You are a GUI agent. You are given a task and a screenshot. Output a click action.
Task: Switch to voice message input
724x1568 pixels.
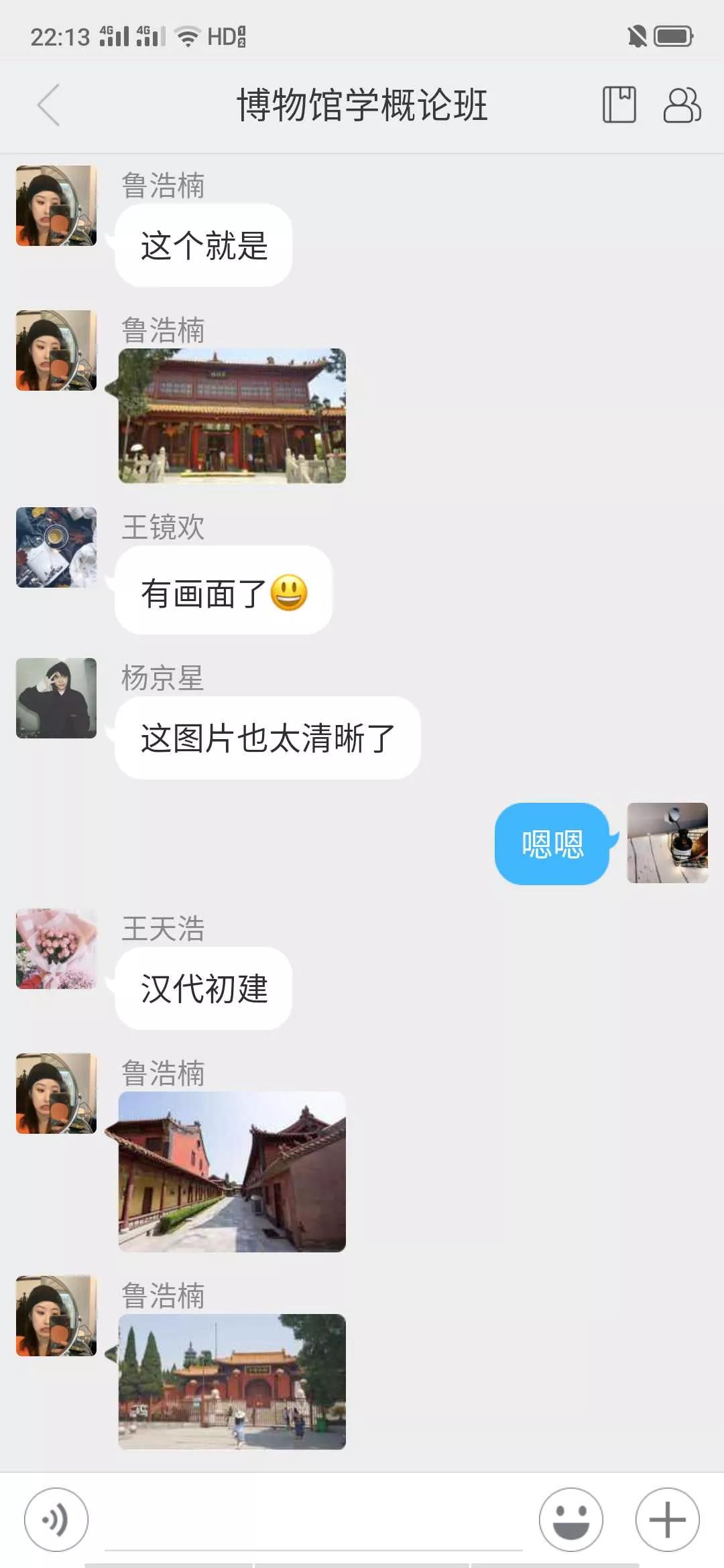coord(56,1520)
